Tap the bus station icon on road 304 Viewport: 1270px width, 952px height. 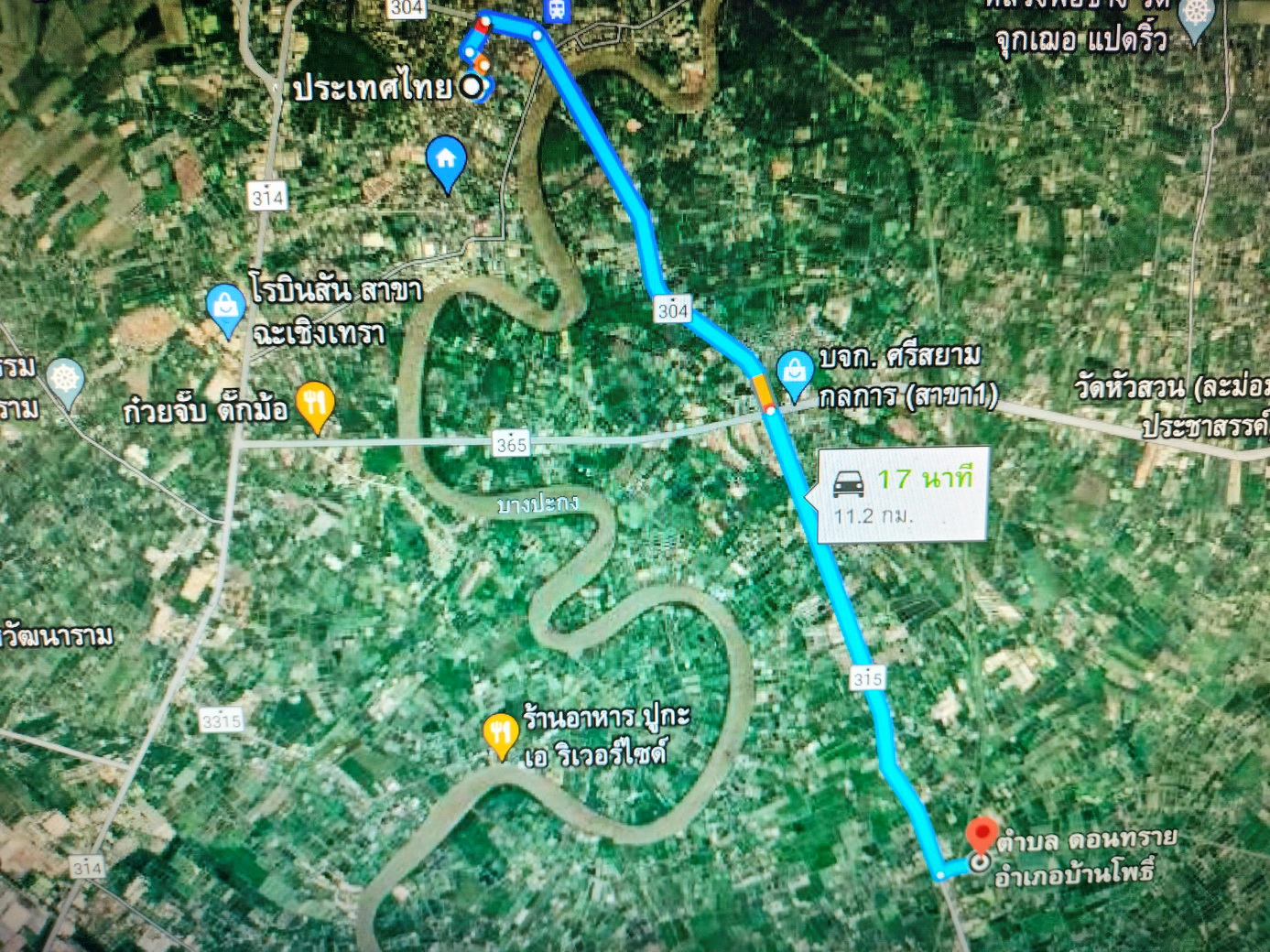(556, 11)
